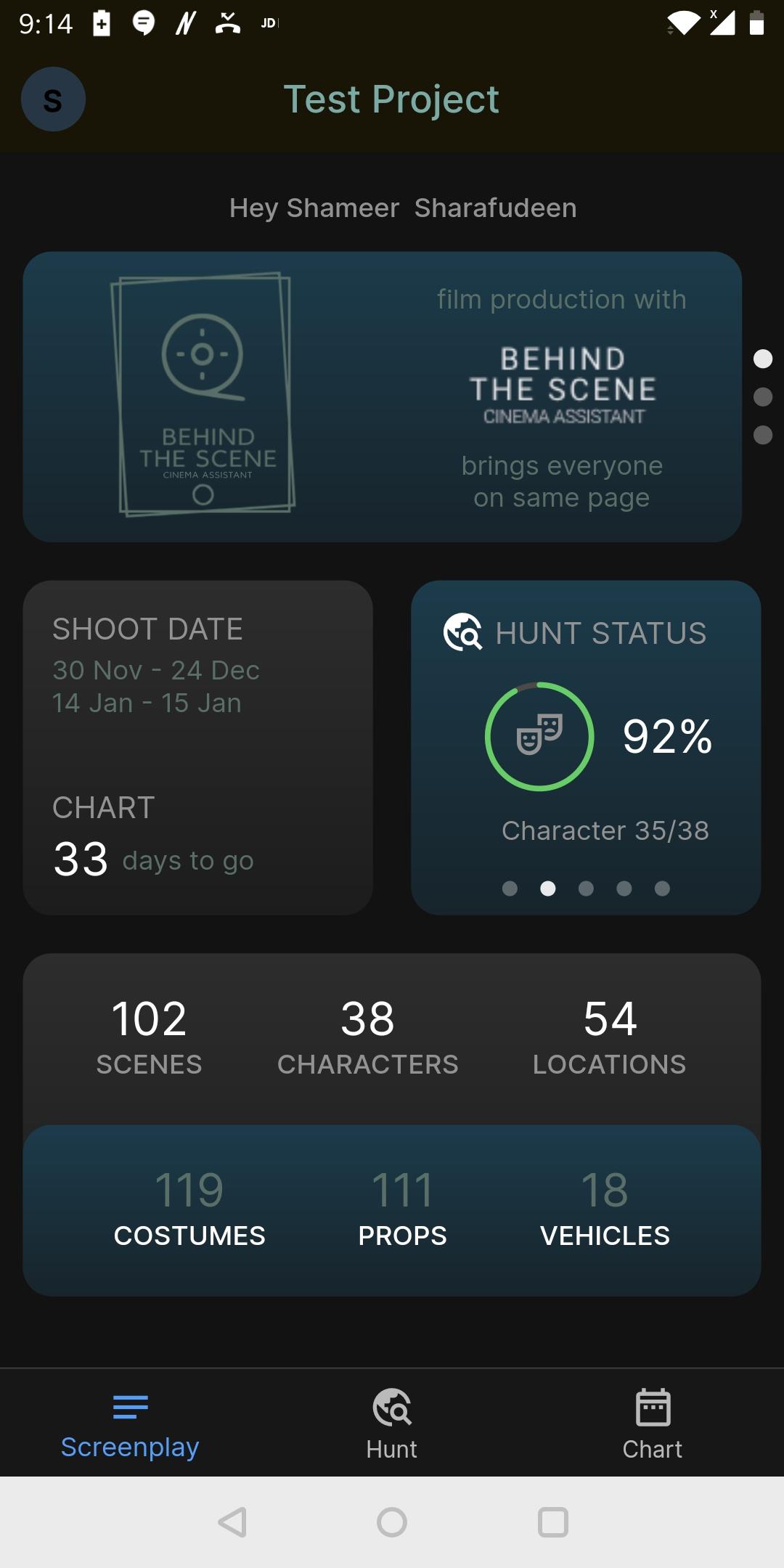Viewport: 784px width, 1568px height.
Task: Open the S profile avatar
Action: 53,99
